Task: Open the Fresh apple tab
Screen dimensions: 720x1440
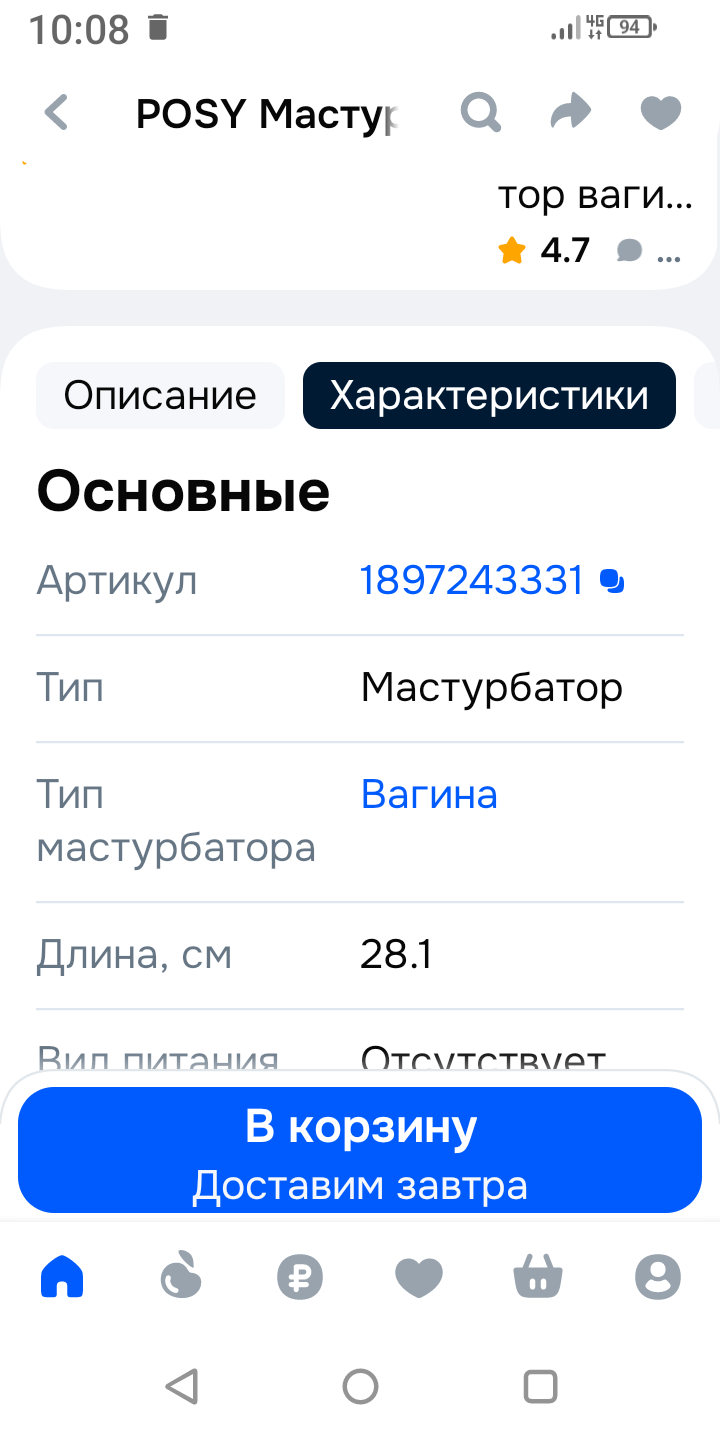Action: [181, 1277]
